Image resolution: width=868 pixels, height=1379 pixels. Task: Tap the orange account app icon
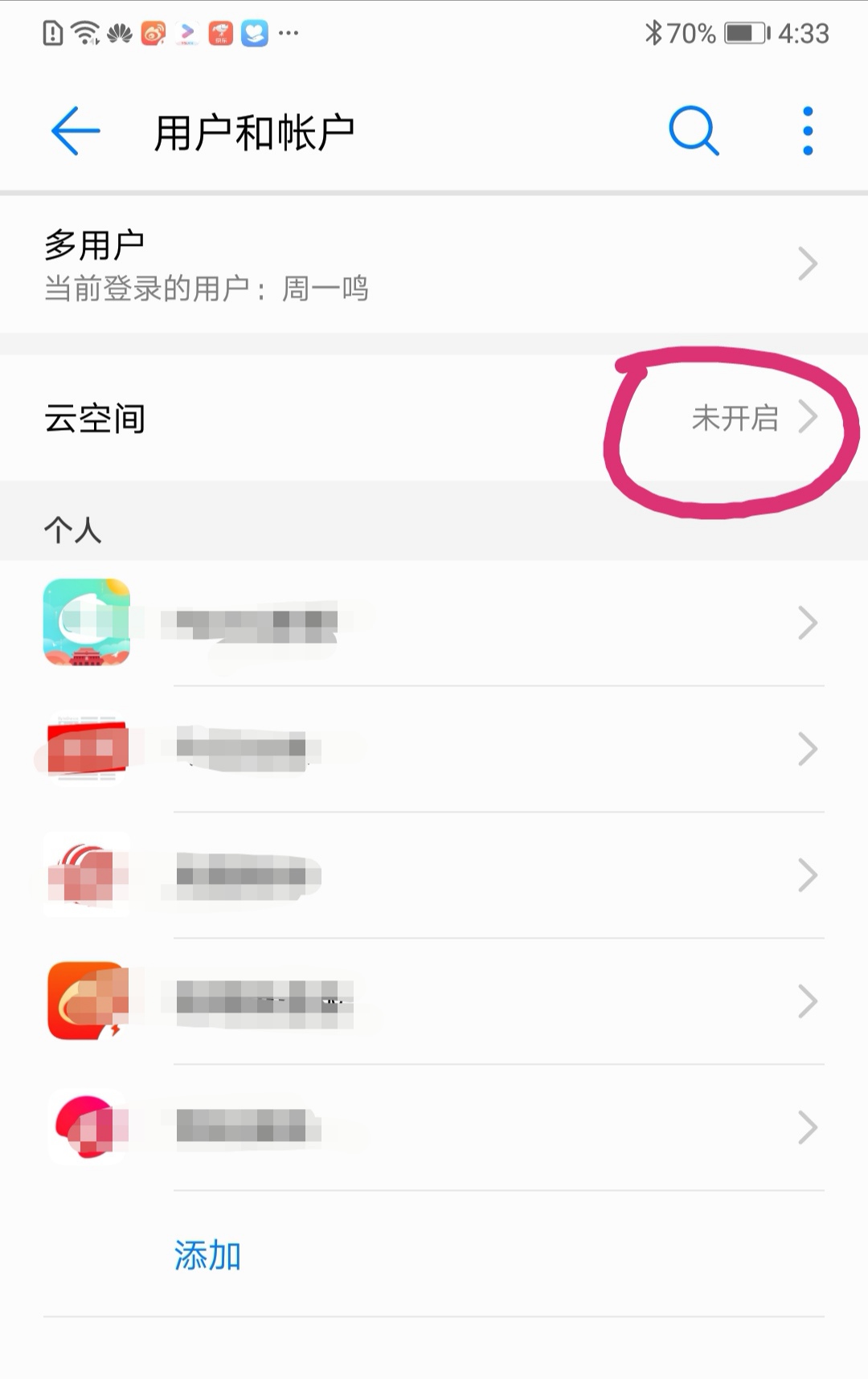[87, 1001]
